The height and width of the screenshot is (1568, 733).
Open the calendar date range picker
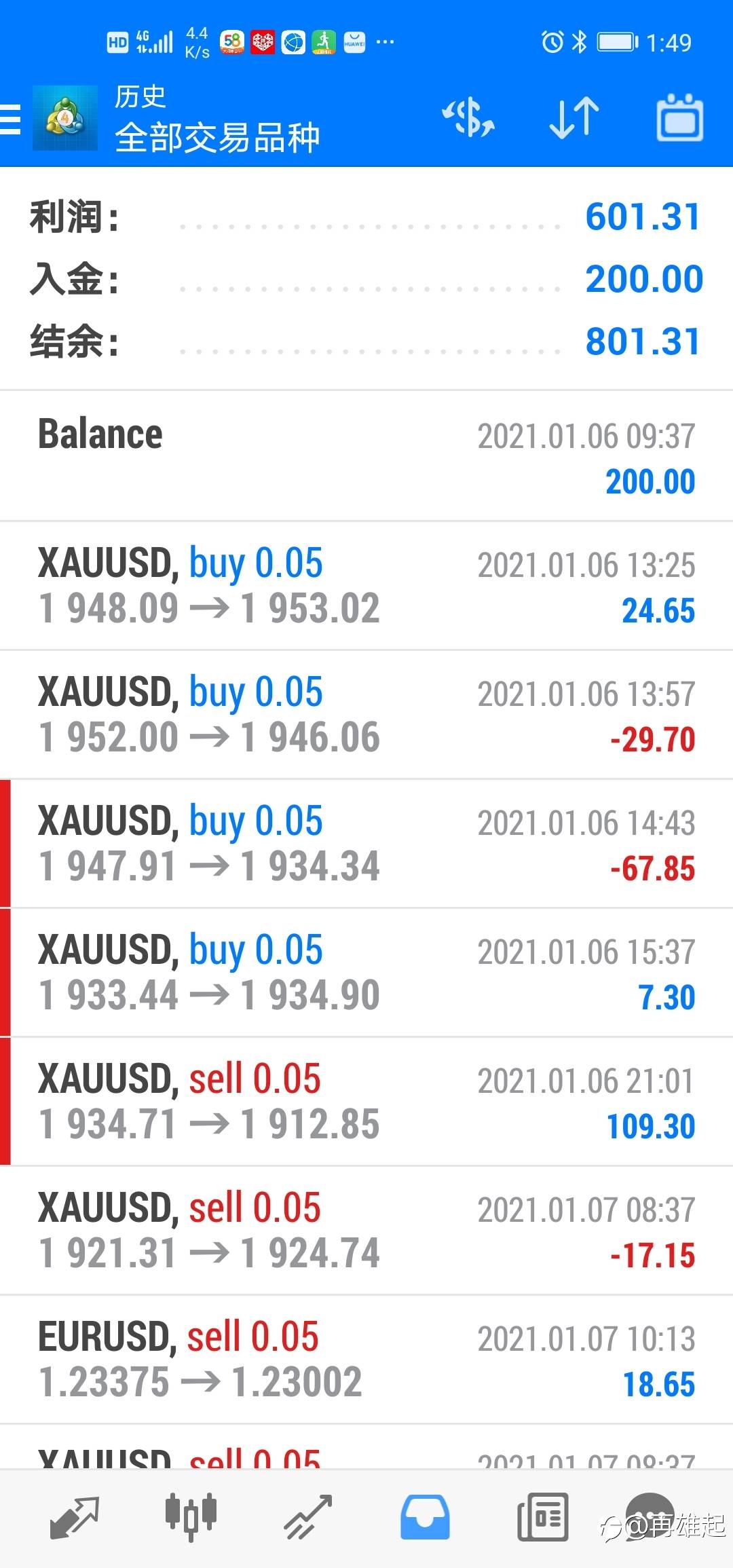click(679, 119)
